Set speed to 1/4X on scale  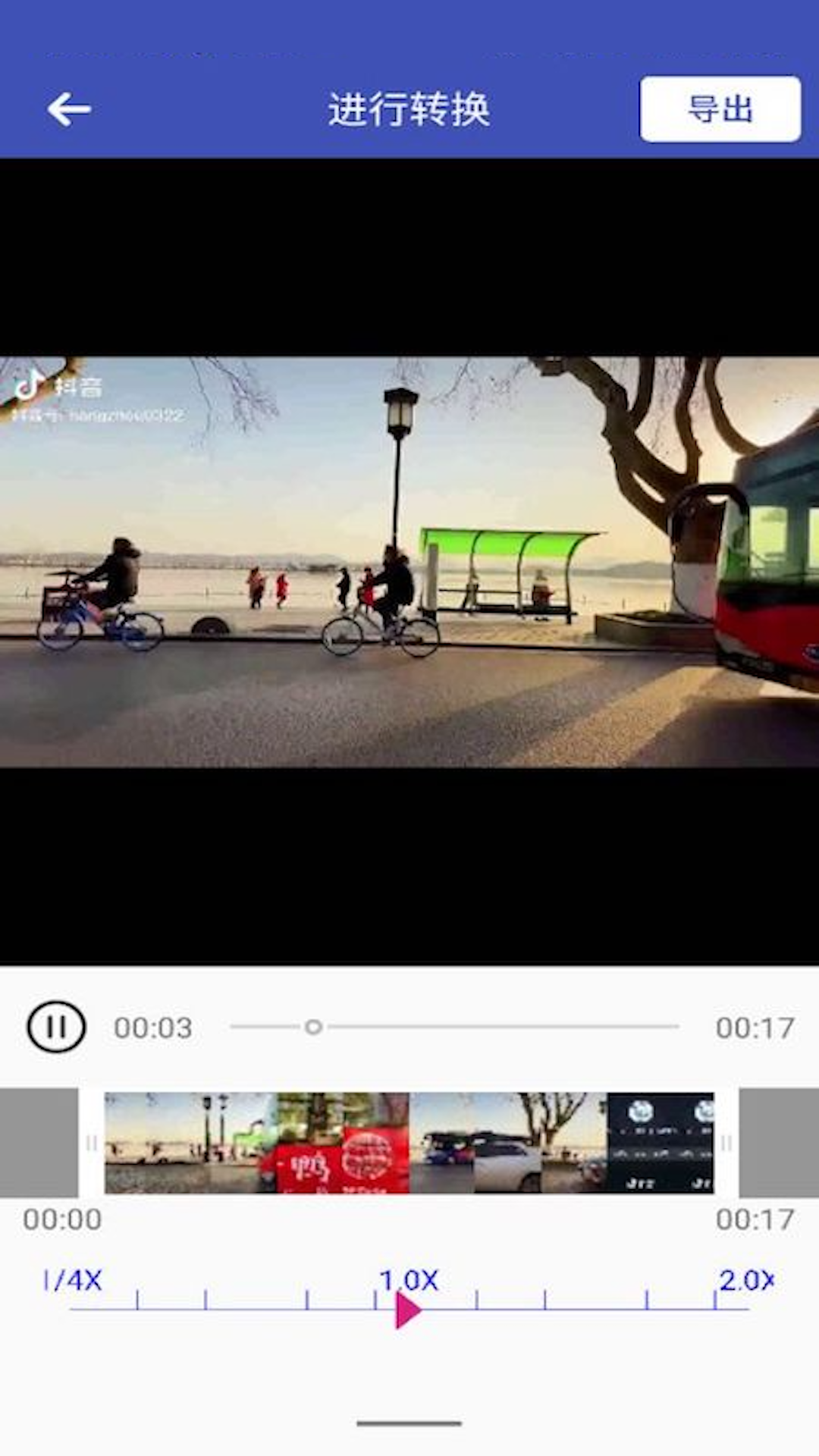tap(72, 1281)
